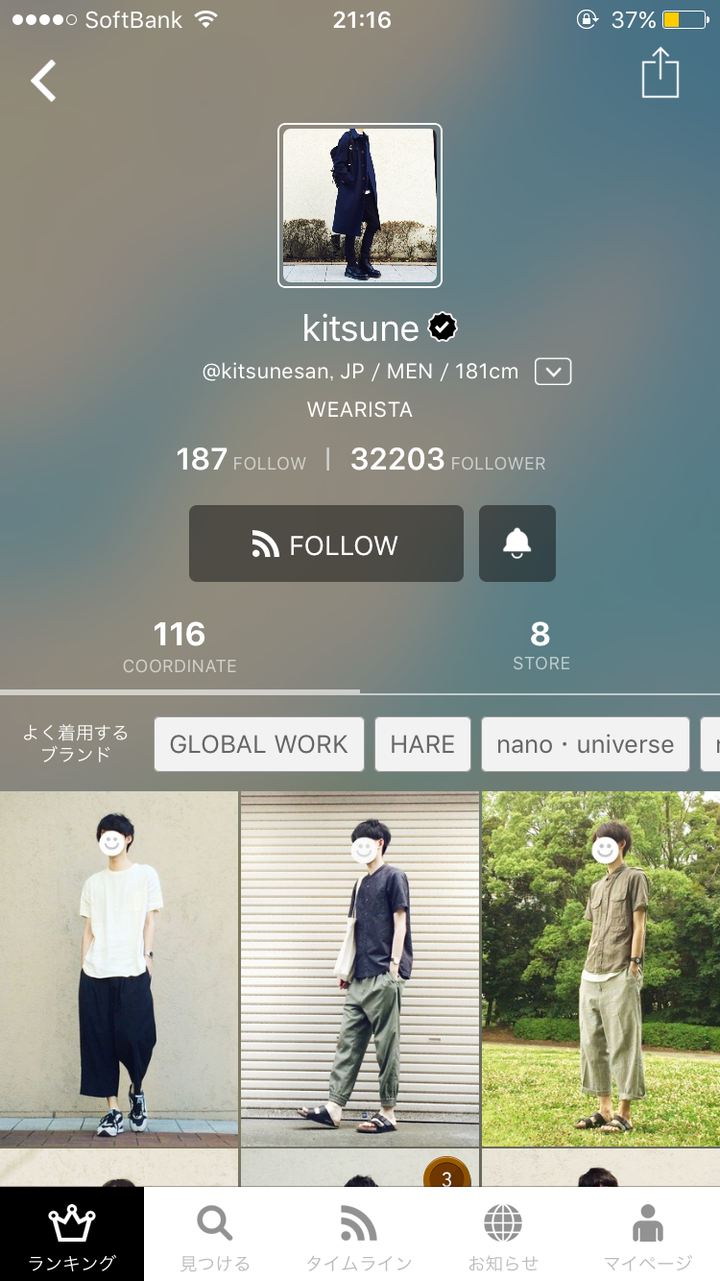The image size is (720, 1281).
Task: Open the white tee and black pants outfit
Action: 119,969
